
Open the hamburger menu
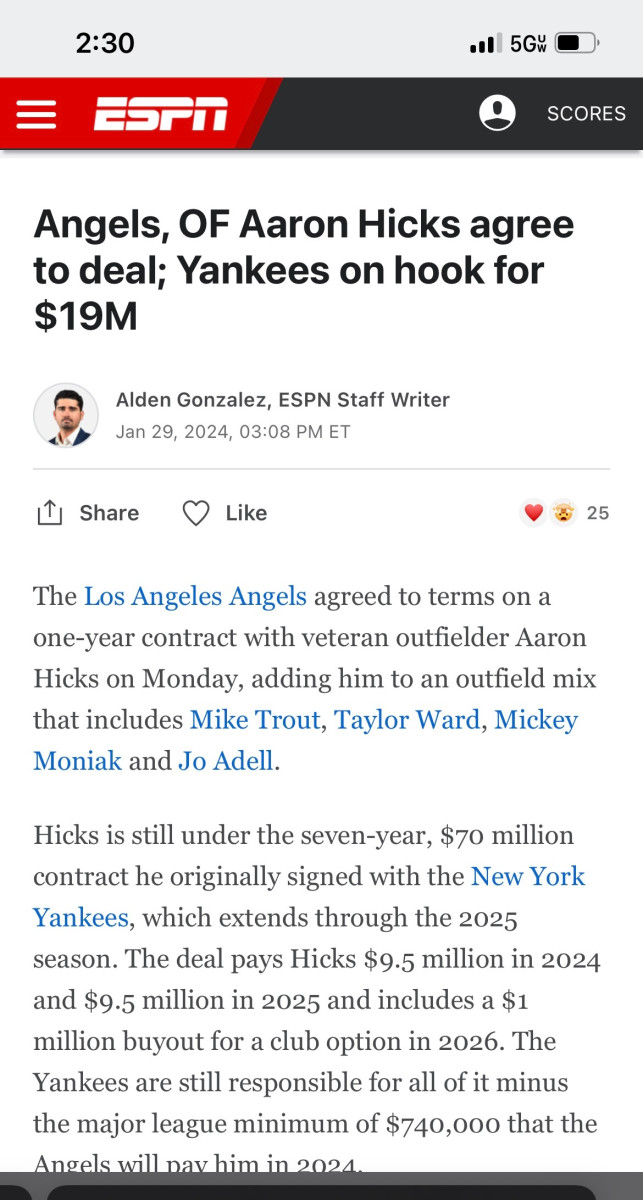pyautogui.click(x=37, y=113)
